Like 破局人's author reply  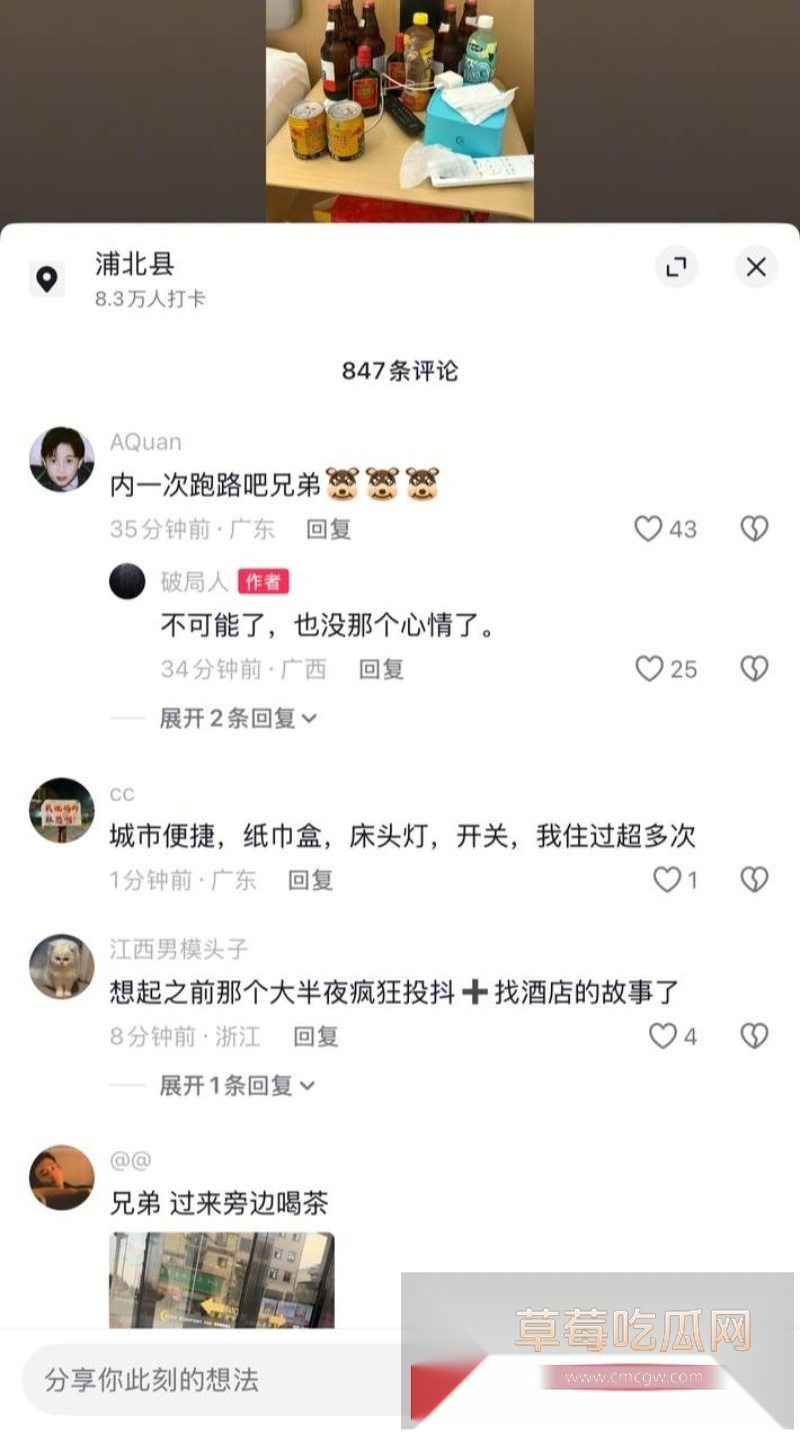[x=650, y=669]
